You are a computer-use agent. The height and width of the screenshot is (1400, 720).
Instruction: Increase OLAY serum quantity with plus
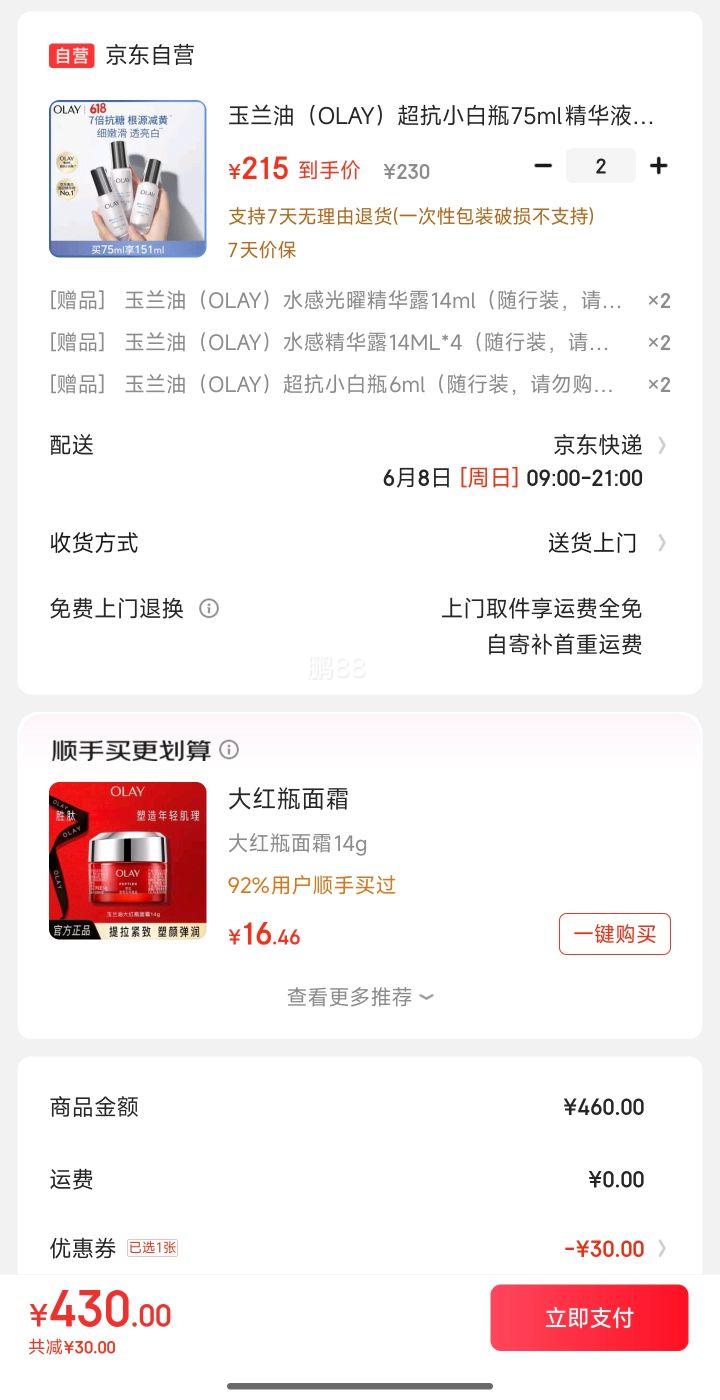point(658,166)
